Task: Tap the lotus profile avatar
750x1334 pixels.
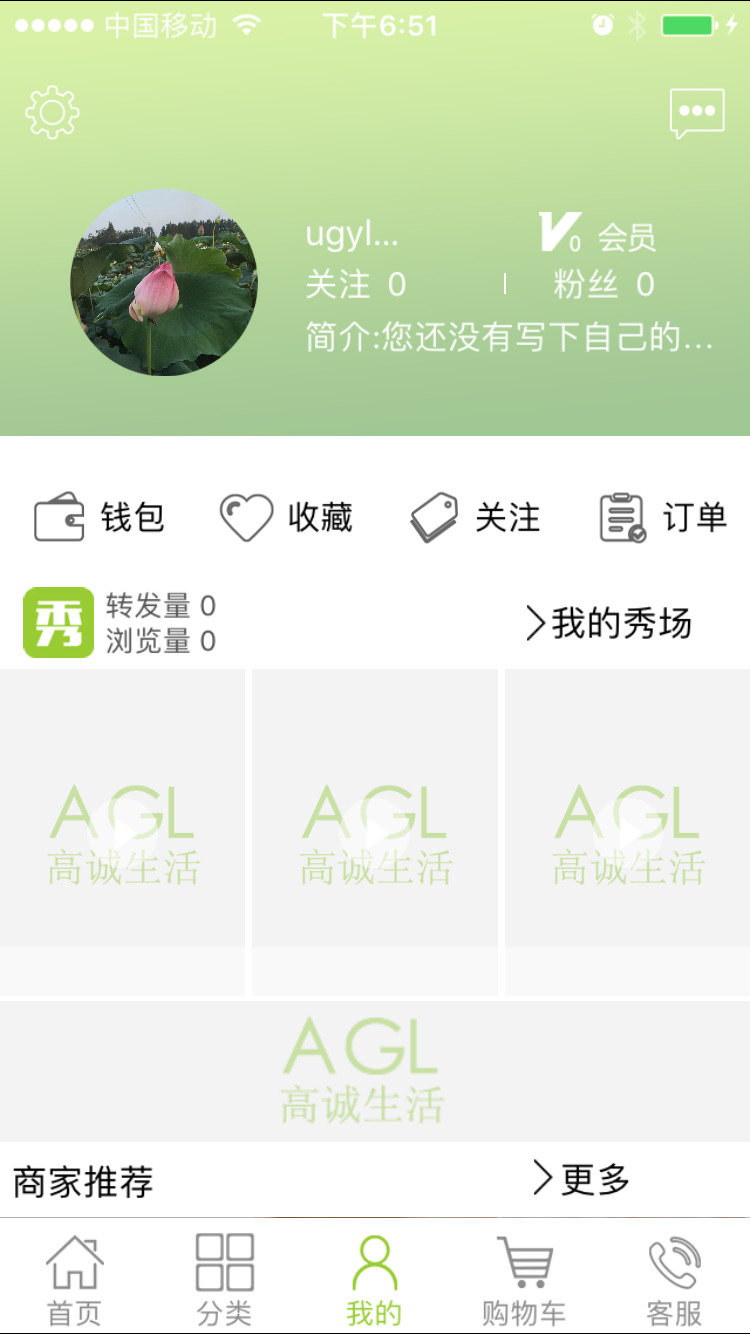Action: tap(163, 282)
